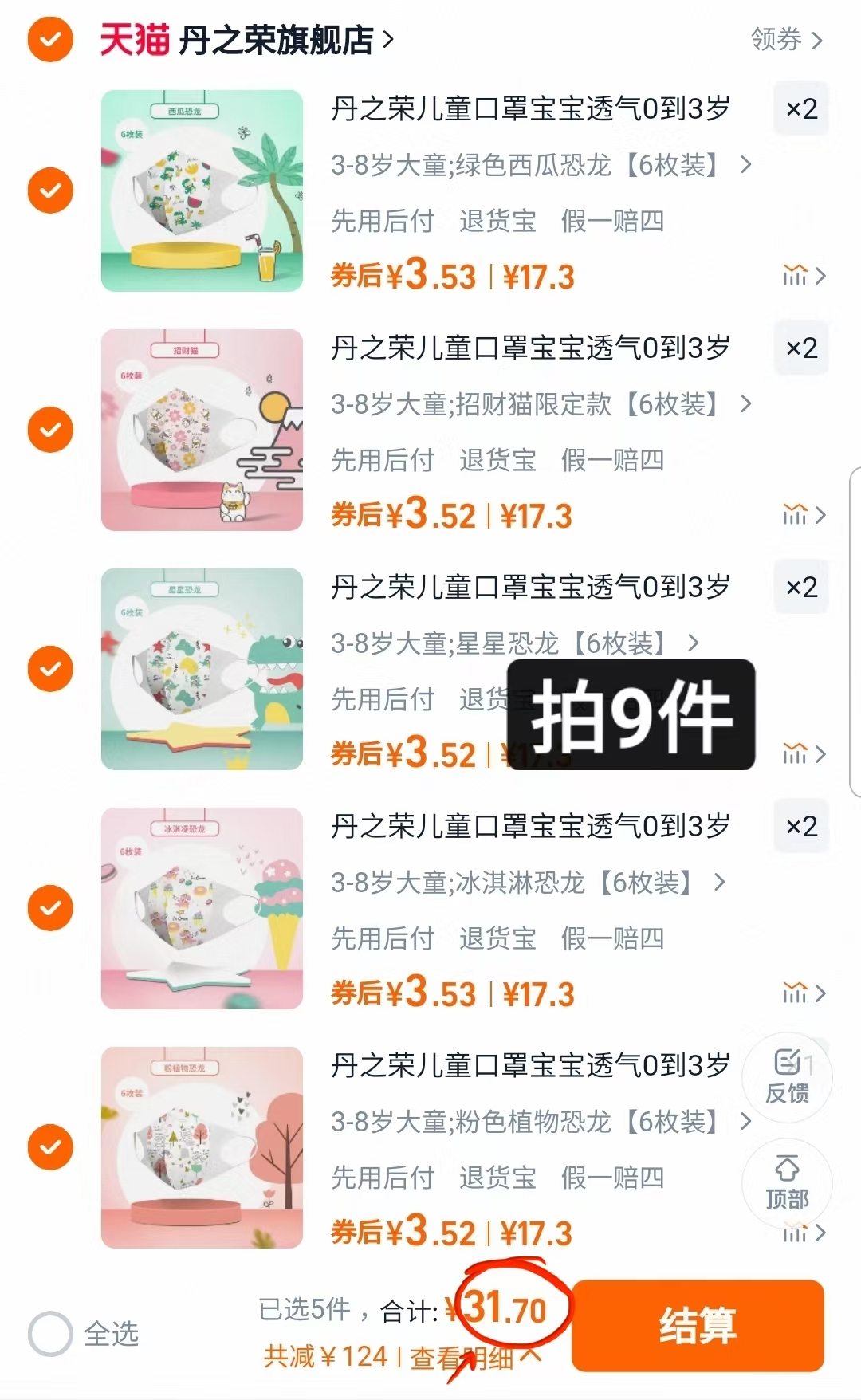Open the 招财猫限定款 product image
Viewport: 861px width, 1400px height.
coord(202,430)
